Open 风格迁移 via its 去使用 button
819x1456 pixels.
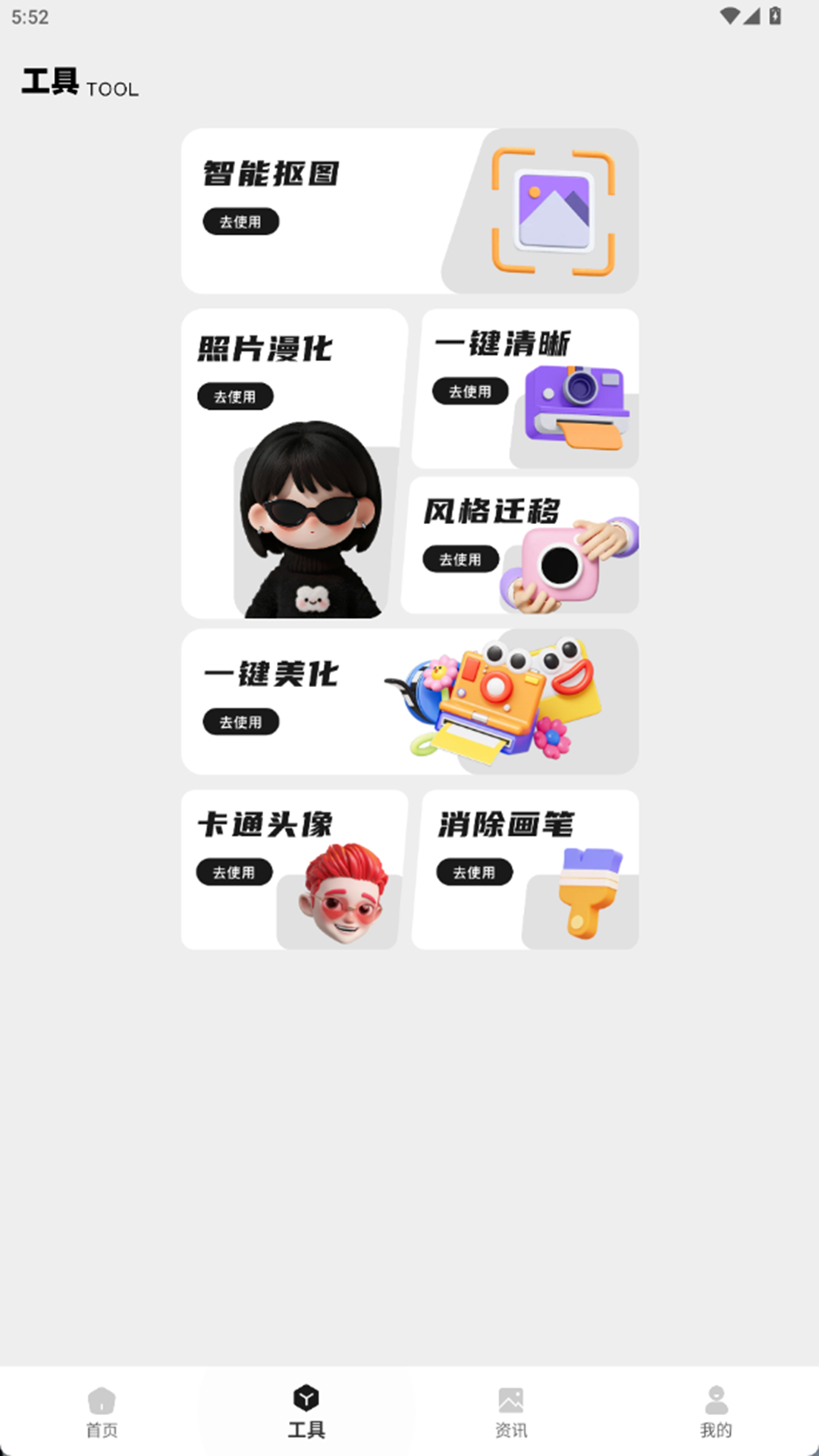click(x=460, y=560)
